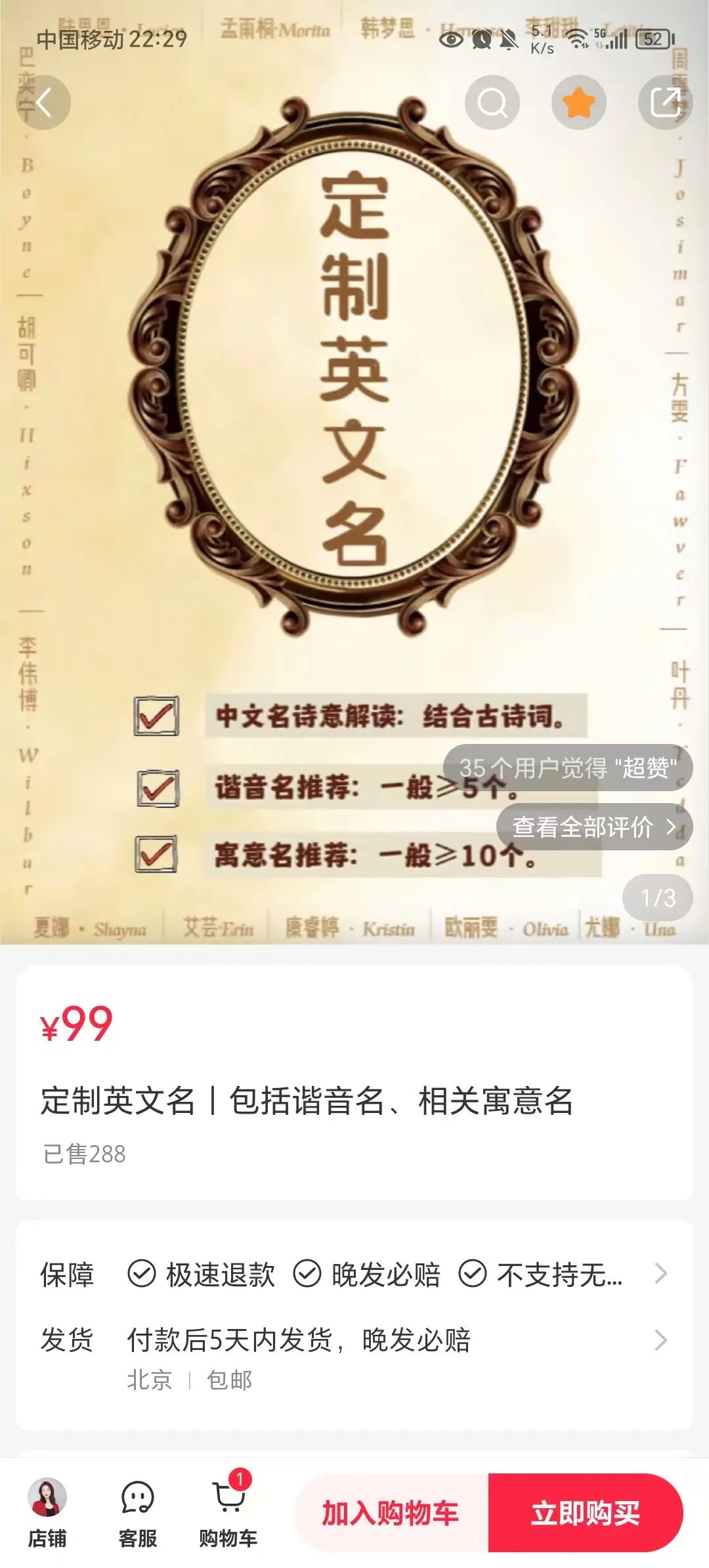Tap the back arrow to leave product page
The width and height of the screenshot is (709, 1568).
tap(43, 102)
